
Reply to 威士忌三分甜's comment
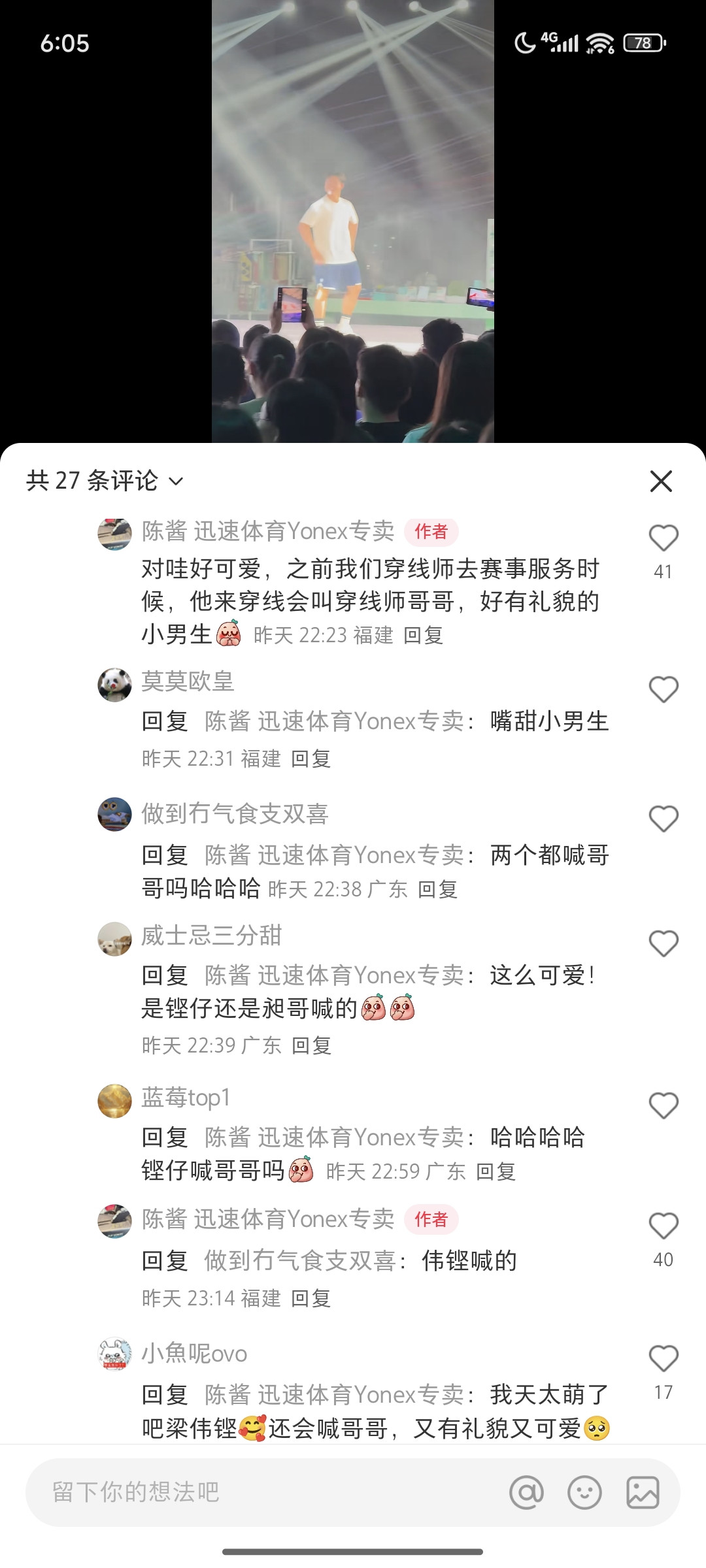pyautogui.click(x=312, y=1046)
